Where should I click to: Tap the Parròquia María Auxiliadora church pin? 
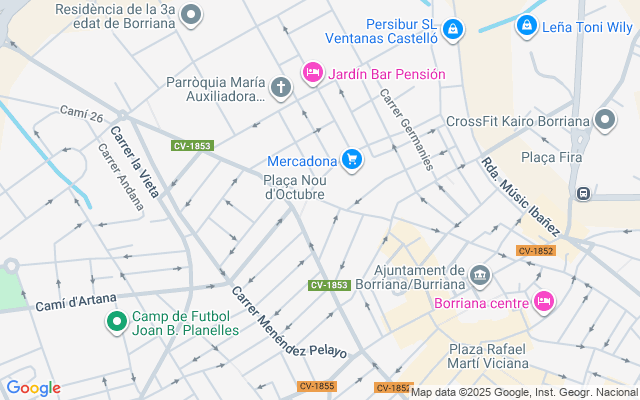pos(282,88)
